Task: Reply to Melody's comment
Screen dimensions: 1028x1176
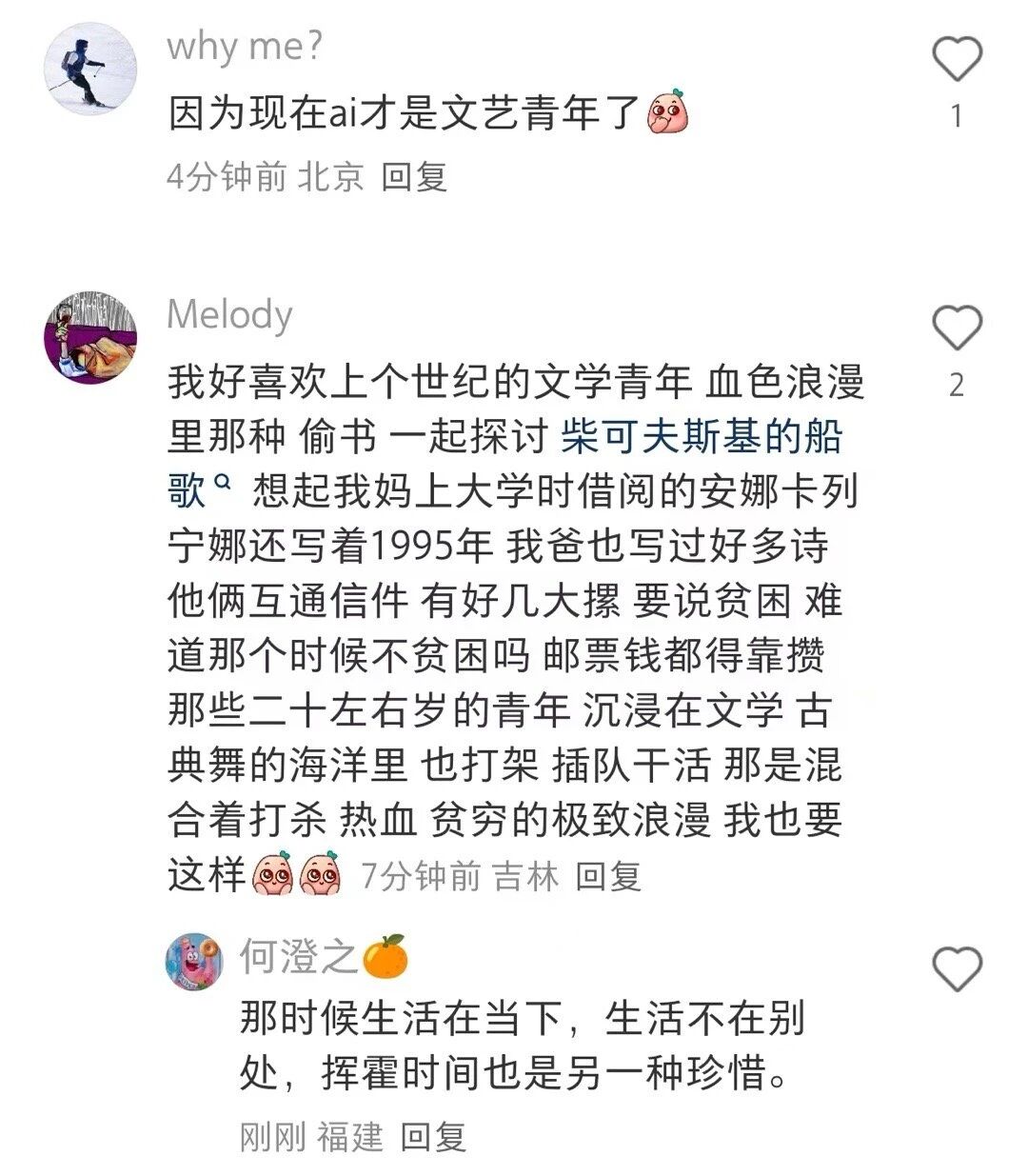Action: (x=608, y=876)
